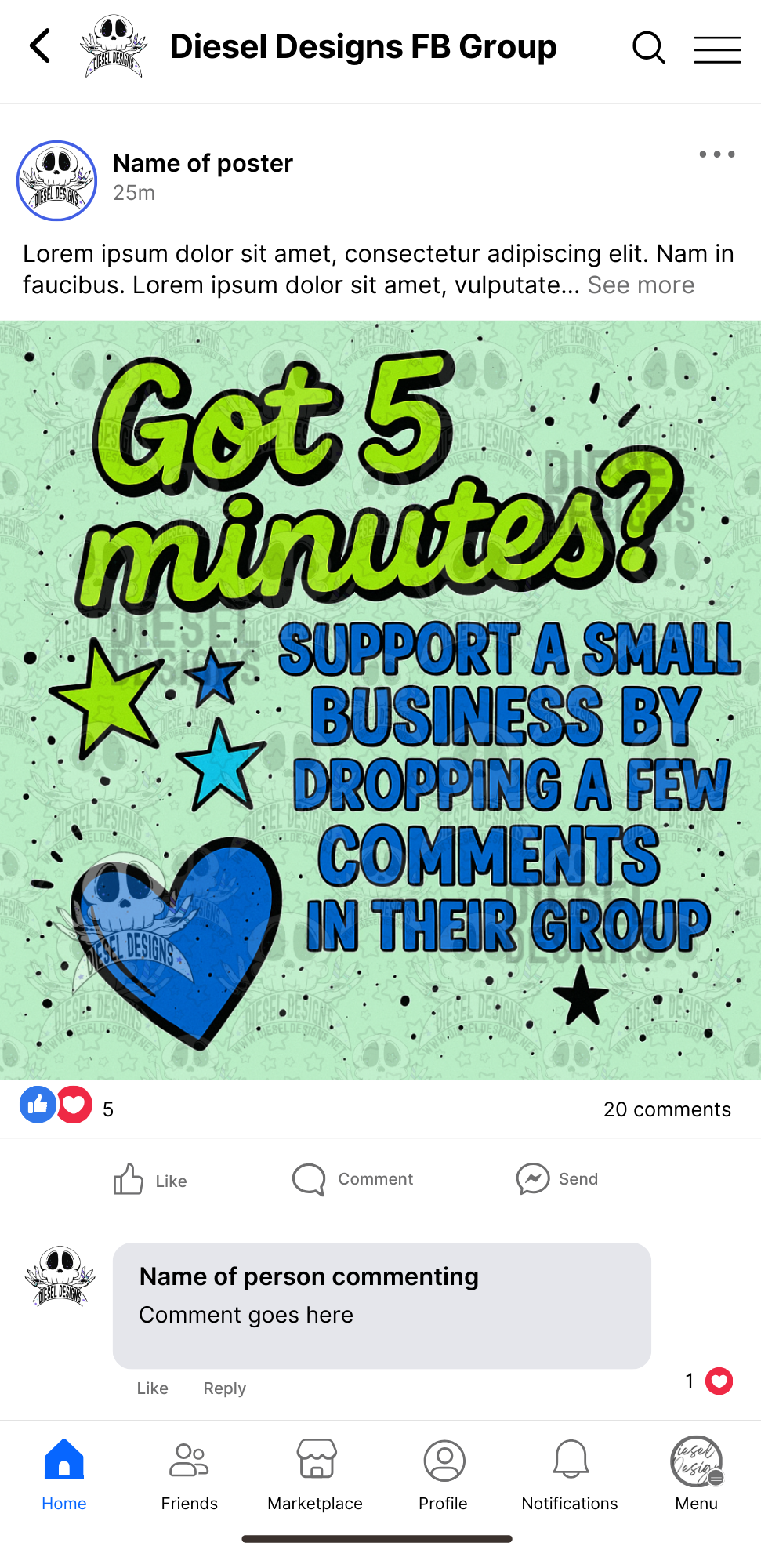This screenshot has height=1568, width=761.
Task: View reactions by tapping the like and heart icons
Action: click(55, 1105)
